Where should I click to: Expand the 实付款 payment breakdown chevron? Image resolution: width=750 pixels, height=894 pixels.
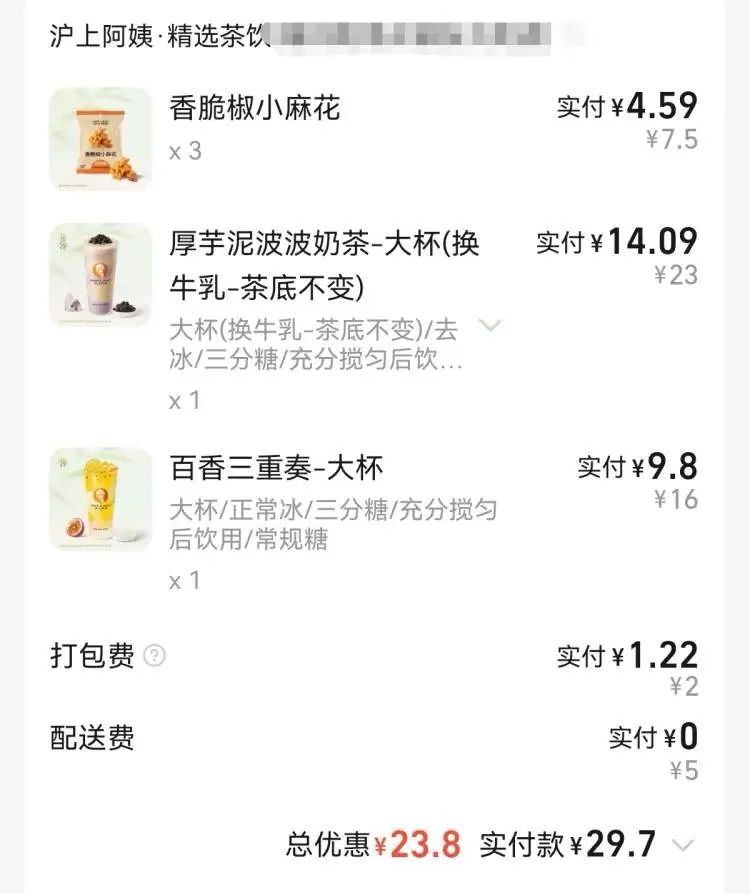click(683, 845)
